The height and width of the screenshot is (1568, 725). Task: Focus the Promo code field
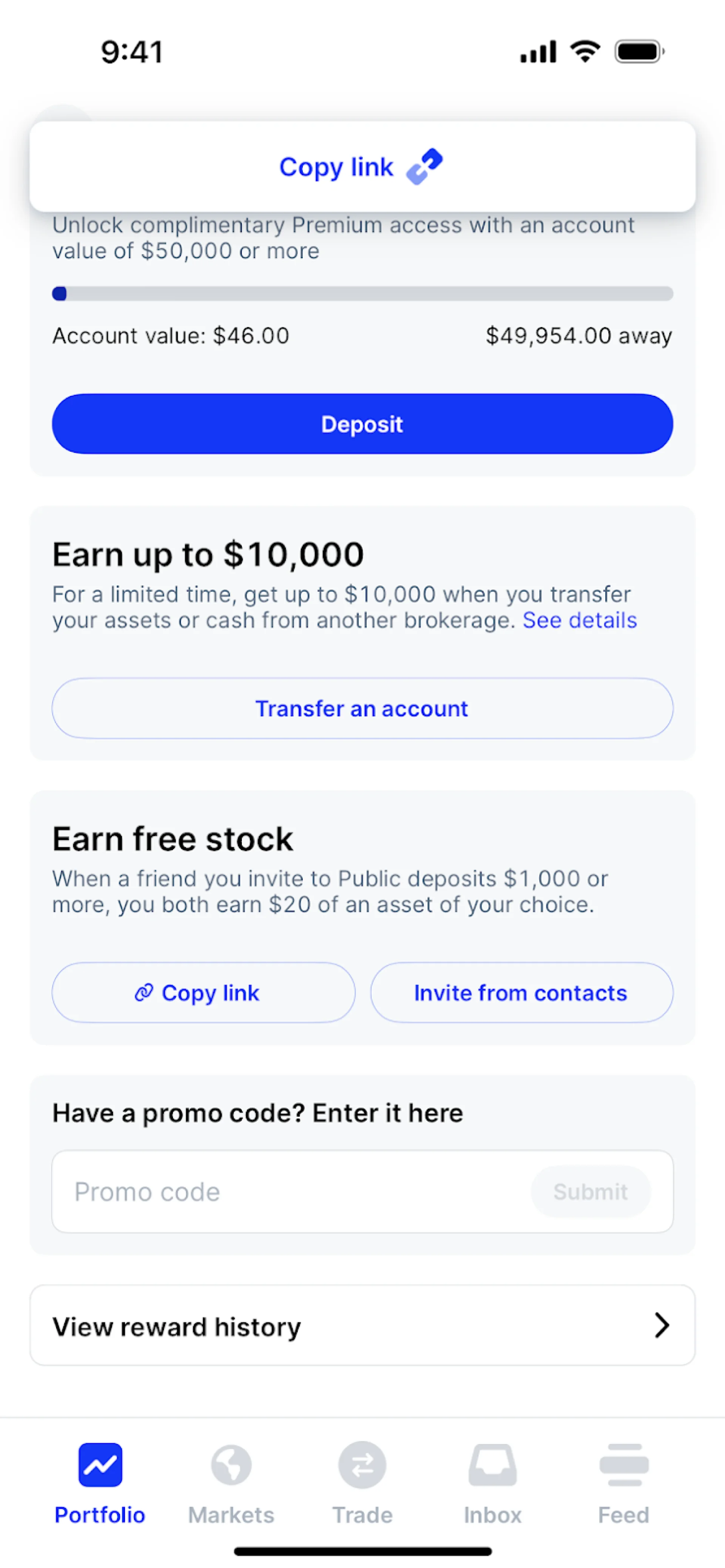(292, 1191)
